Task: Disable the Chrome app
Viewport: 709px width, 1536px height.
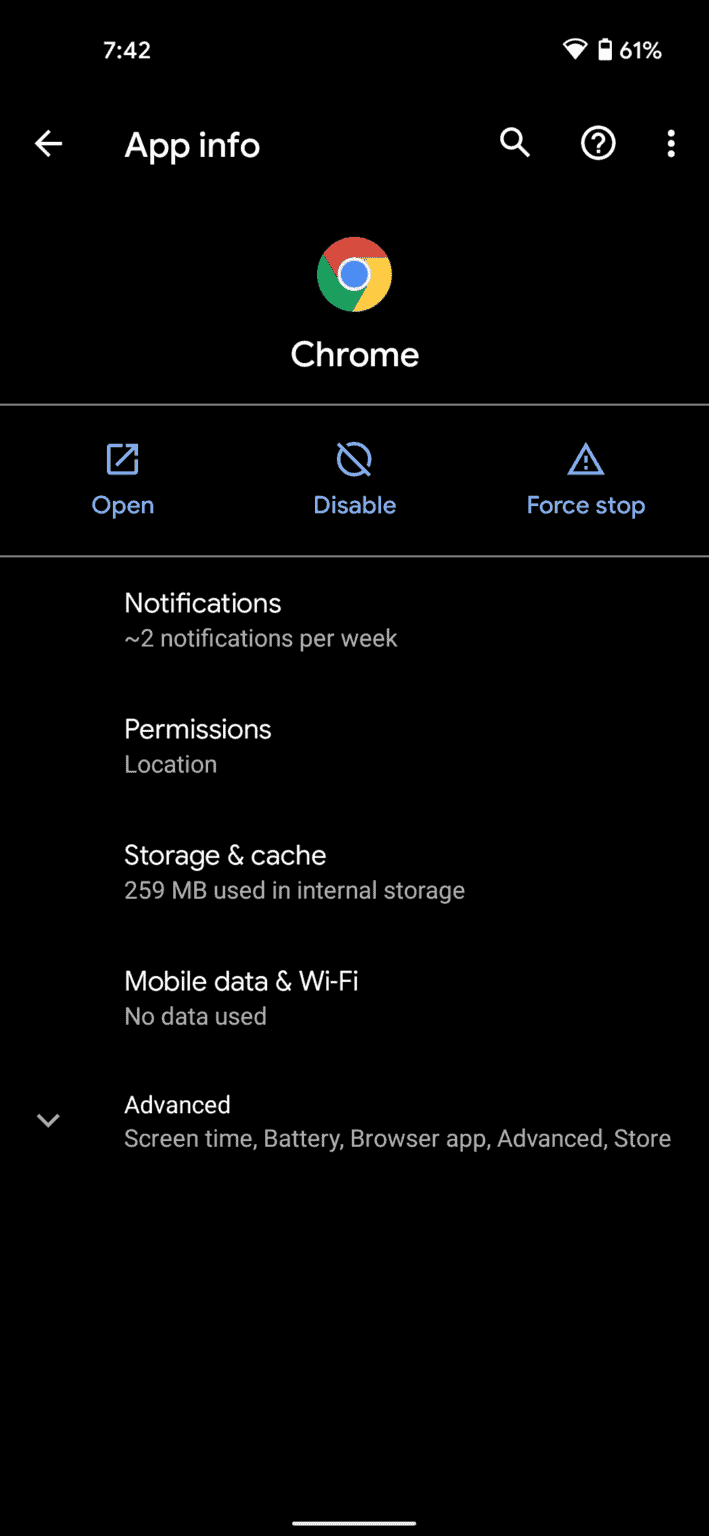Action: pos(354,481)
